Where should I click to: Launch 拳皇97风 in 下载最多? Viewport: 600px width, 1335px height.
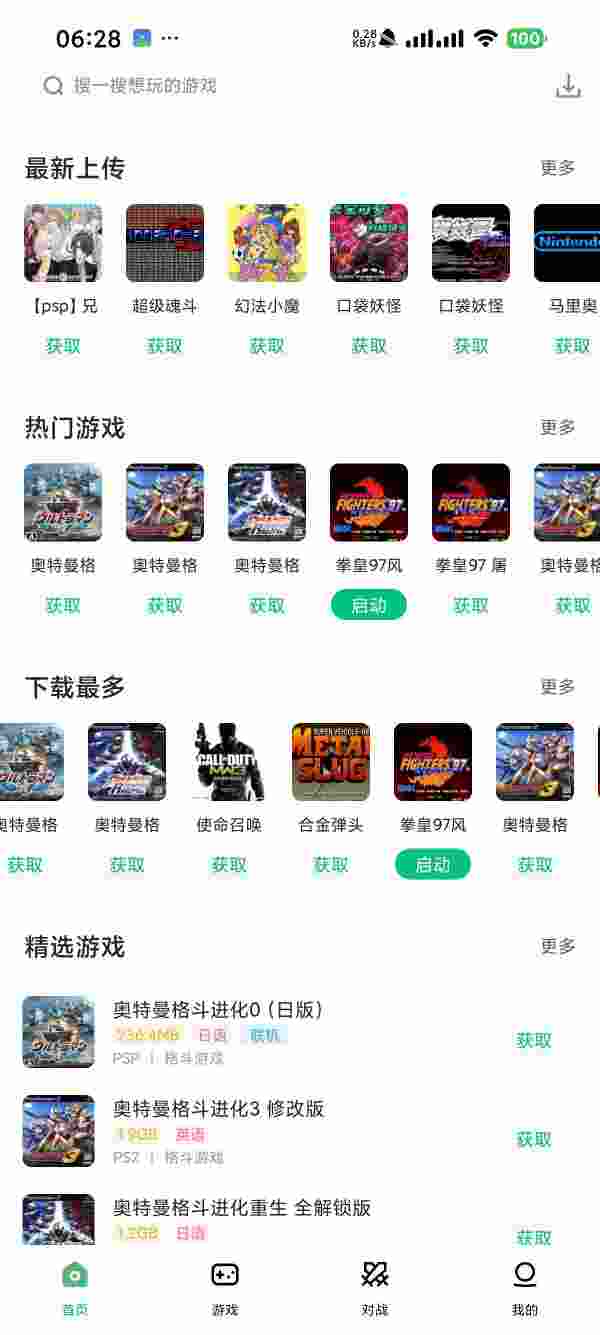click(433, 865)
